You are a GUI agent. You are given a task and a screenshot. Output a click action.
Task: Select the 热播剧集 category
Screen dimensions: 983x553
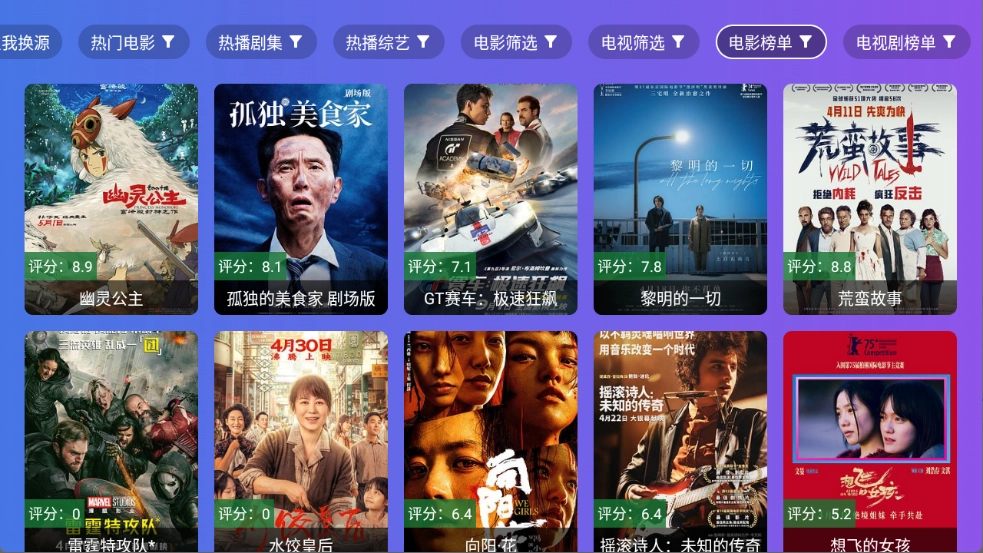pyautogui.click(x=261, y=43)
